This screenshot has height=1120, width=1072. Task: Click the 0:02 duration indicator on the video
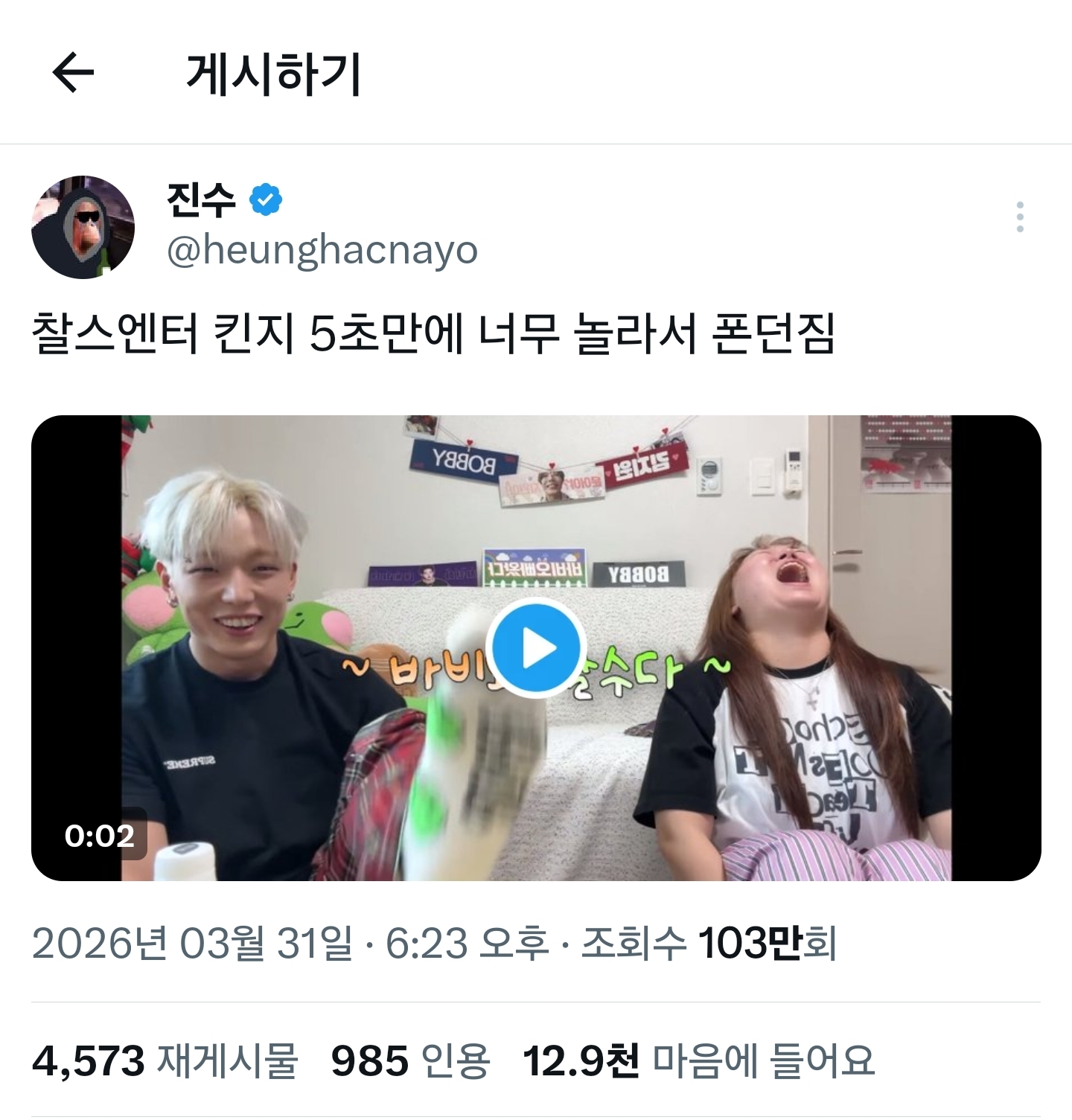[101, 837]
